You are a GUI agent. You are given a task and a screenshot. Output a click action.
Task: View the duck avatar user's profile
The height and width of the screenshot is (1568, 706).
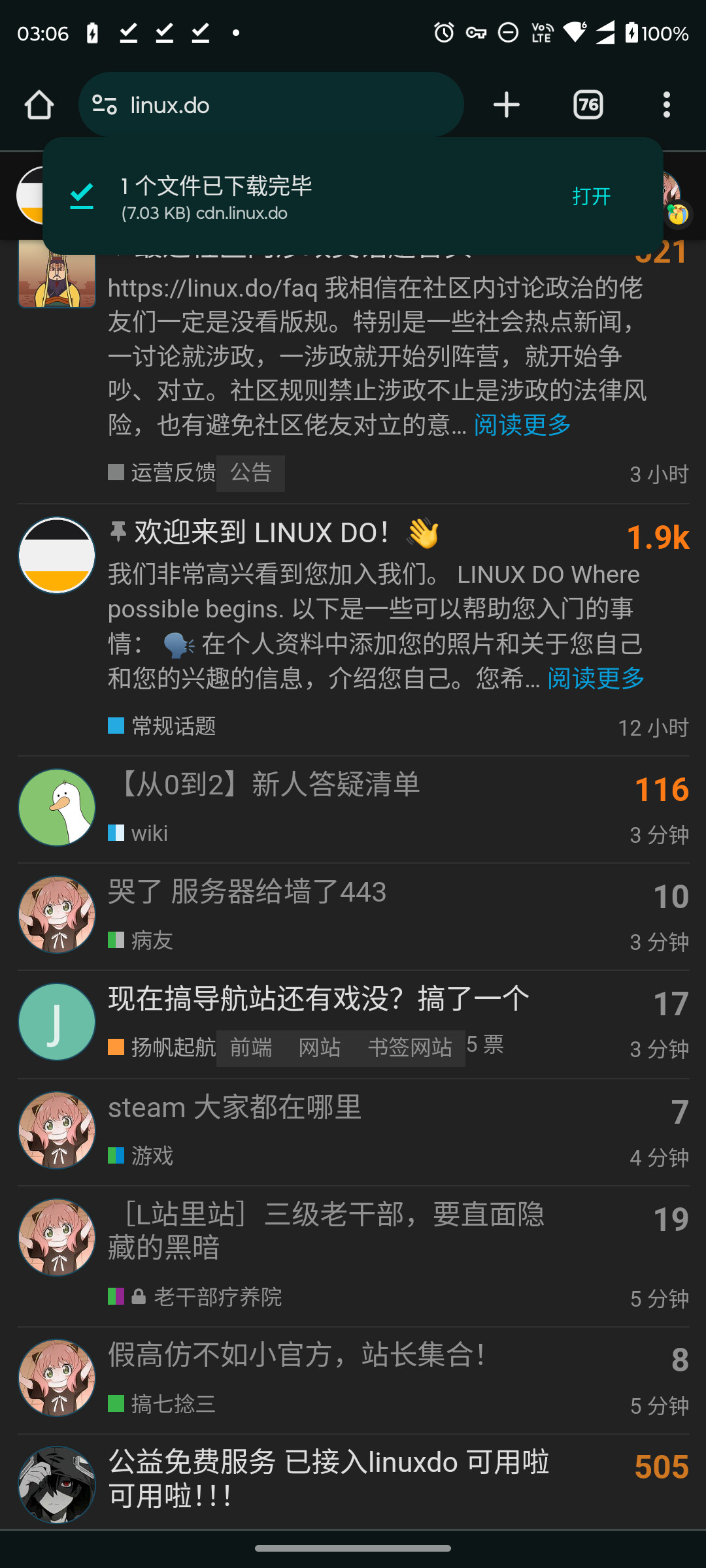click(x=57, y=808)
